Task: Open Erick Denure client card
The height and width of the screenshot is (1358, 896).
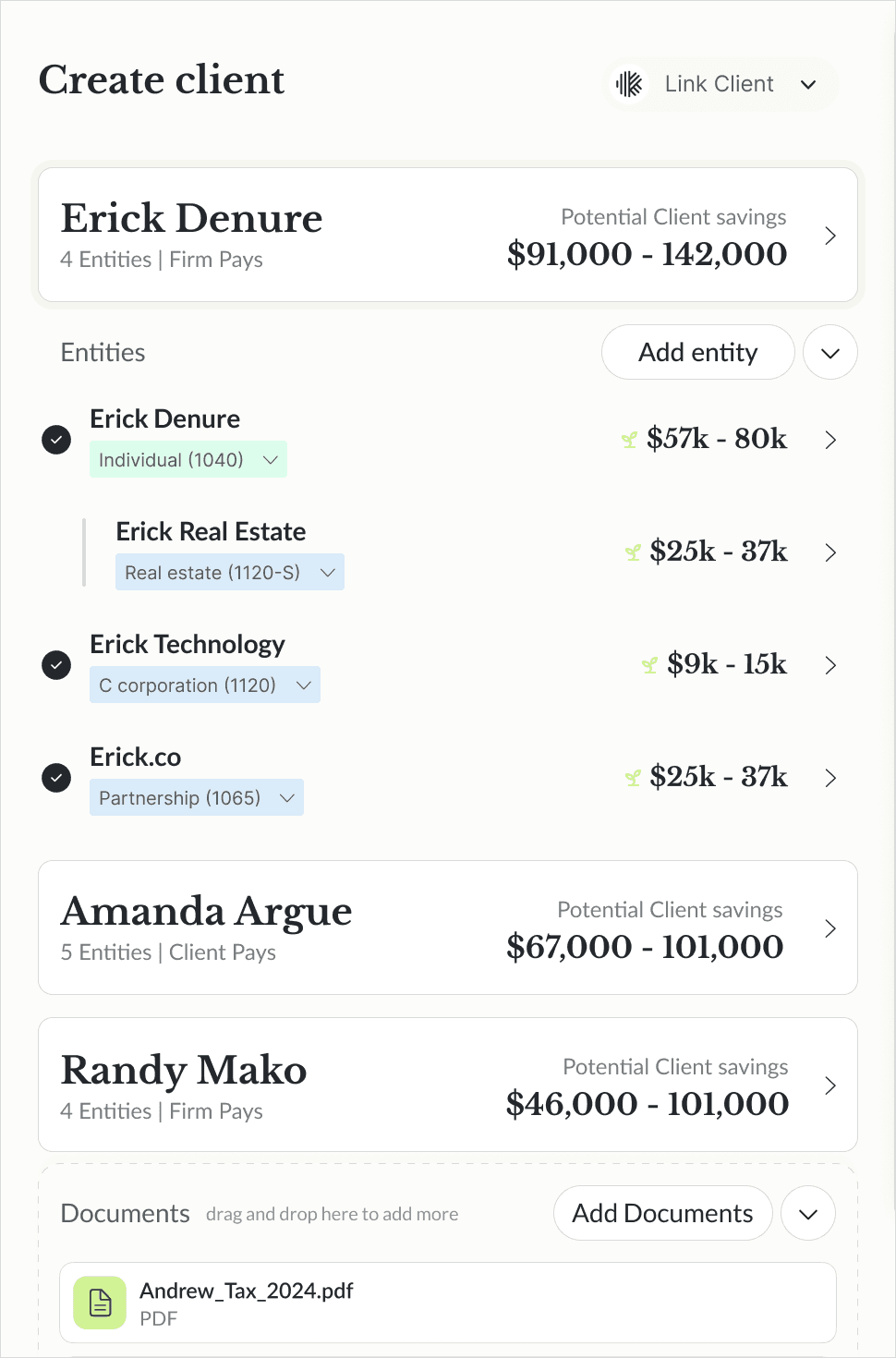Action: pos(448,235)
